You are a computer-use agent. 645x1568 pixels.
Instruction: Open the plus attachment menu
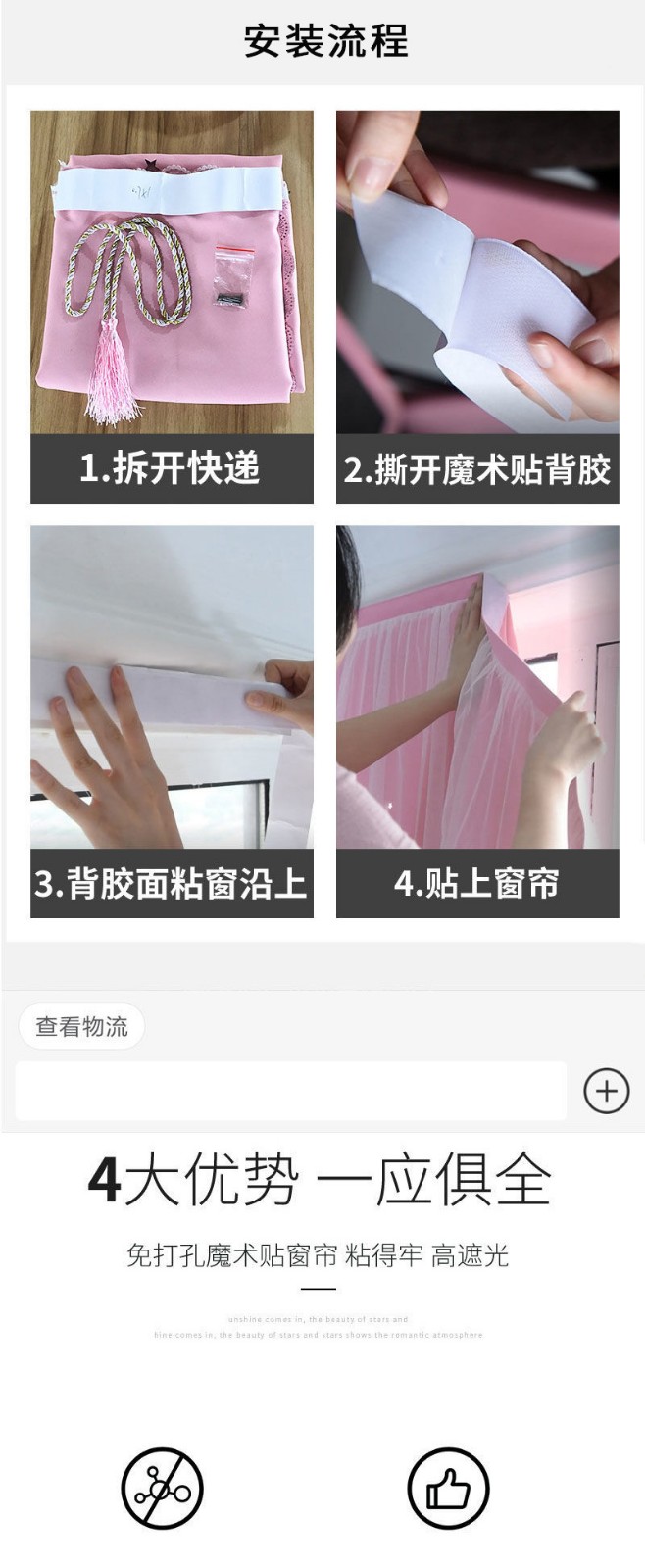606,1091
